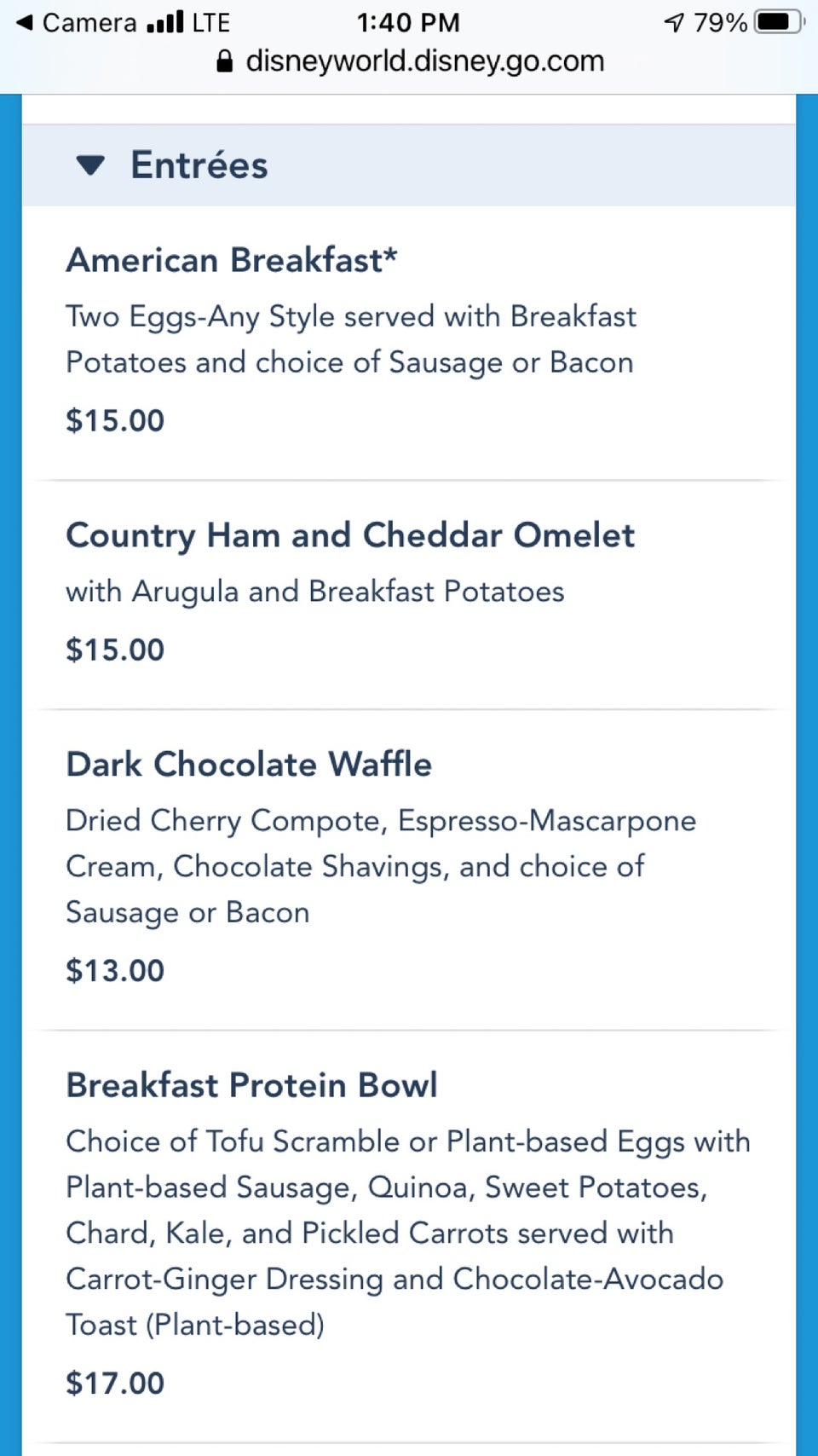Expand the Breakfast Protein Bowl entry
This screenshot has width=818, height=1456.
coord(251,1084)
